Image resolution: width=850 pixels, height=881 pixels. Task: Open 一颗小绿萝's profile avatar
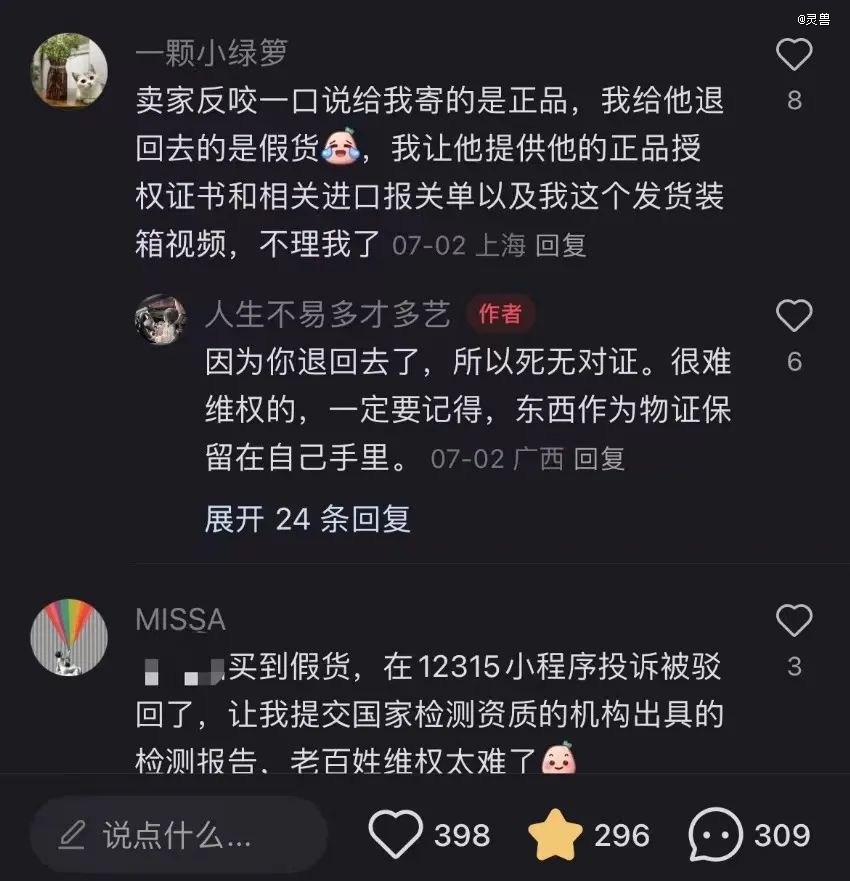(69, 70)
